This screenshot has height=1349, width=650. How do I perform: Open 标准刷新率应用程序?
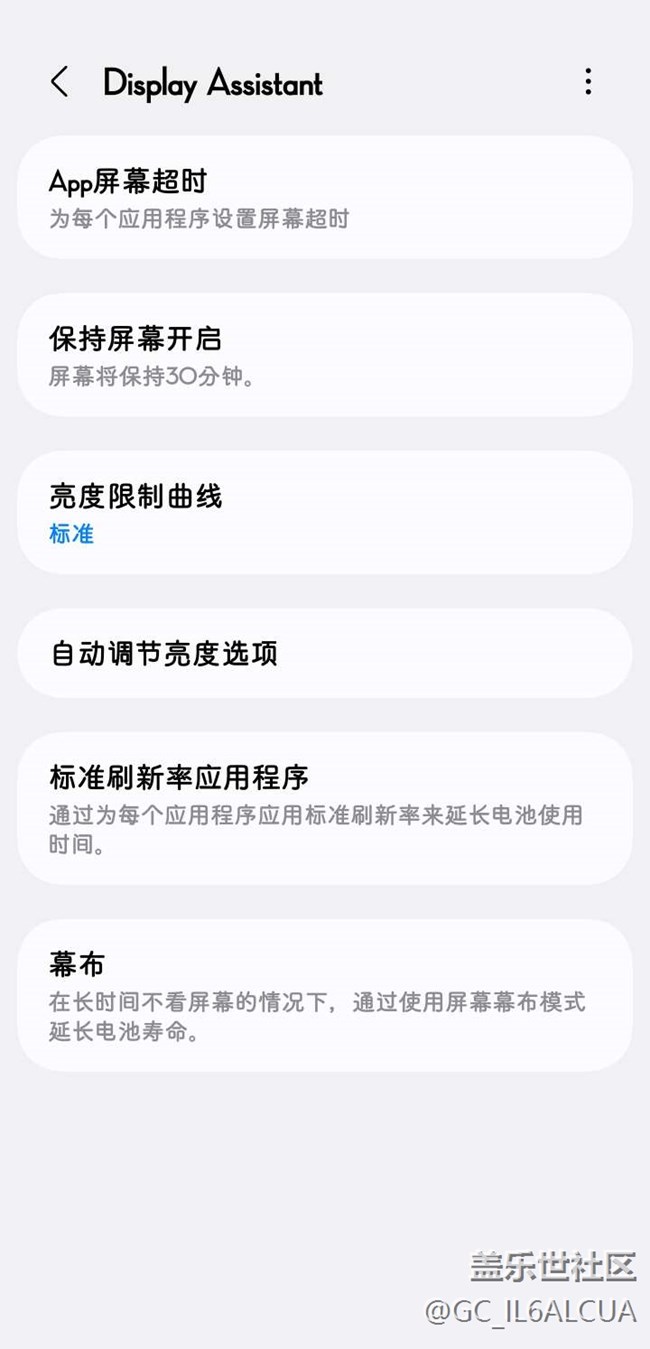324,808
